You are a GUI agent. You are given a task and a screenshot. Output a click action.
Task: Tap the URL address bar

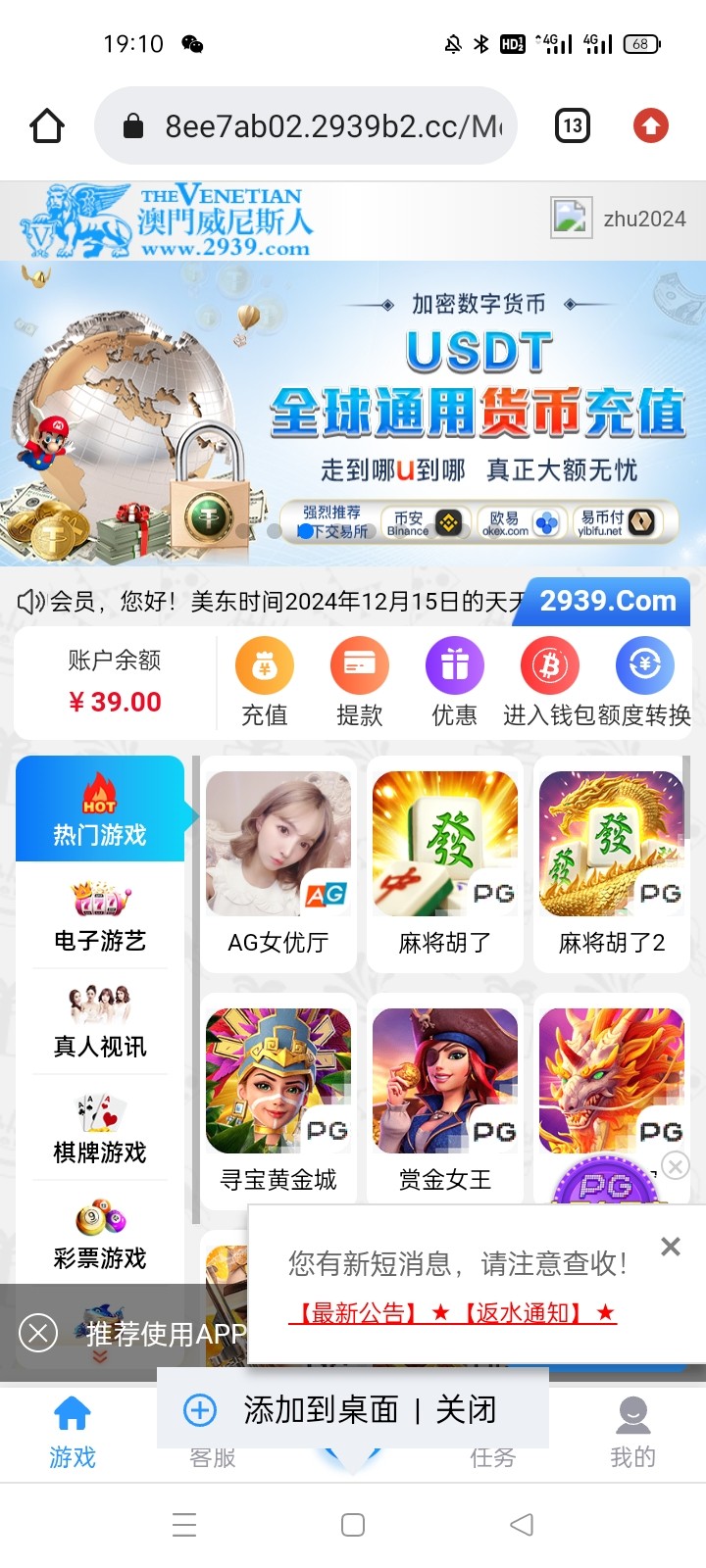point(314,126)
